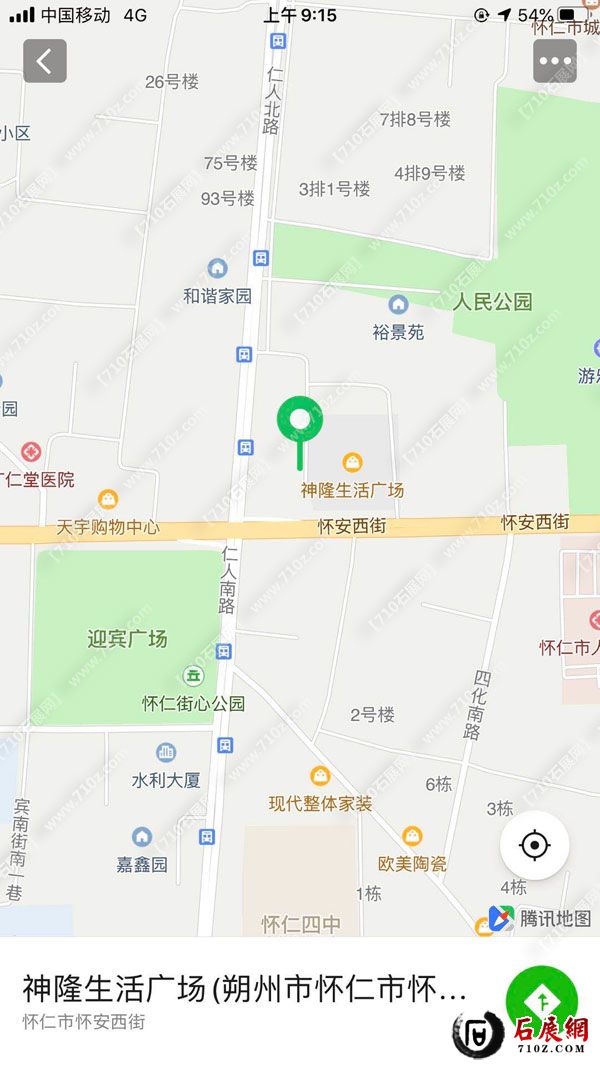The image size is (600, 1067).
Task: Recenter map on my current location
Action: click(535, 846)
